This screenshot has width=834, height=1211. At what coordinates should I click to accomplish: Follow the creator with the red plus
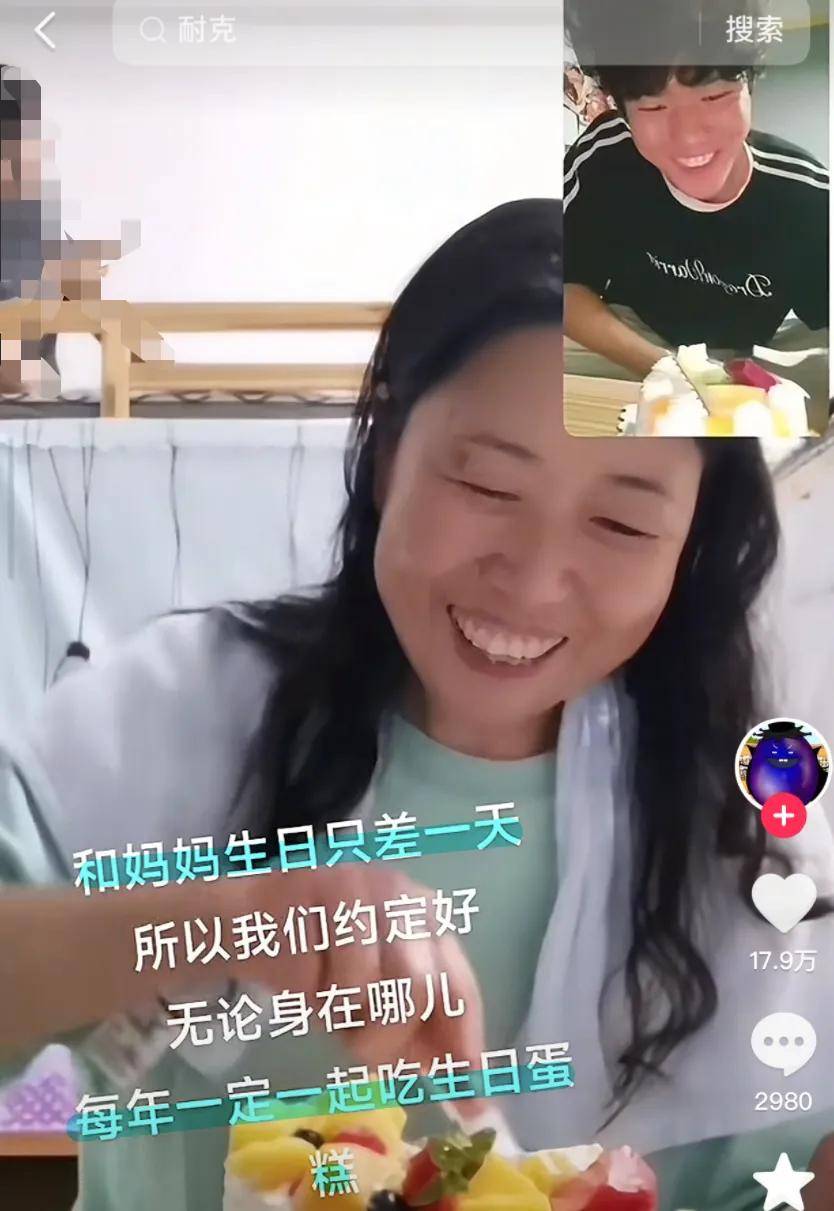[783, 816]
